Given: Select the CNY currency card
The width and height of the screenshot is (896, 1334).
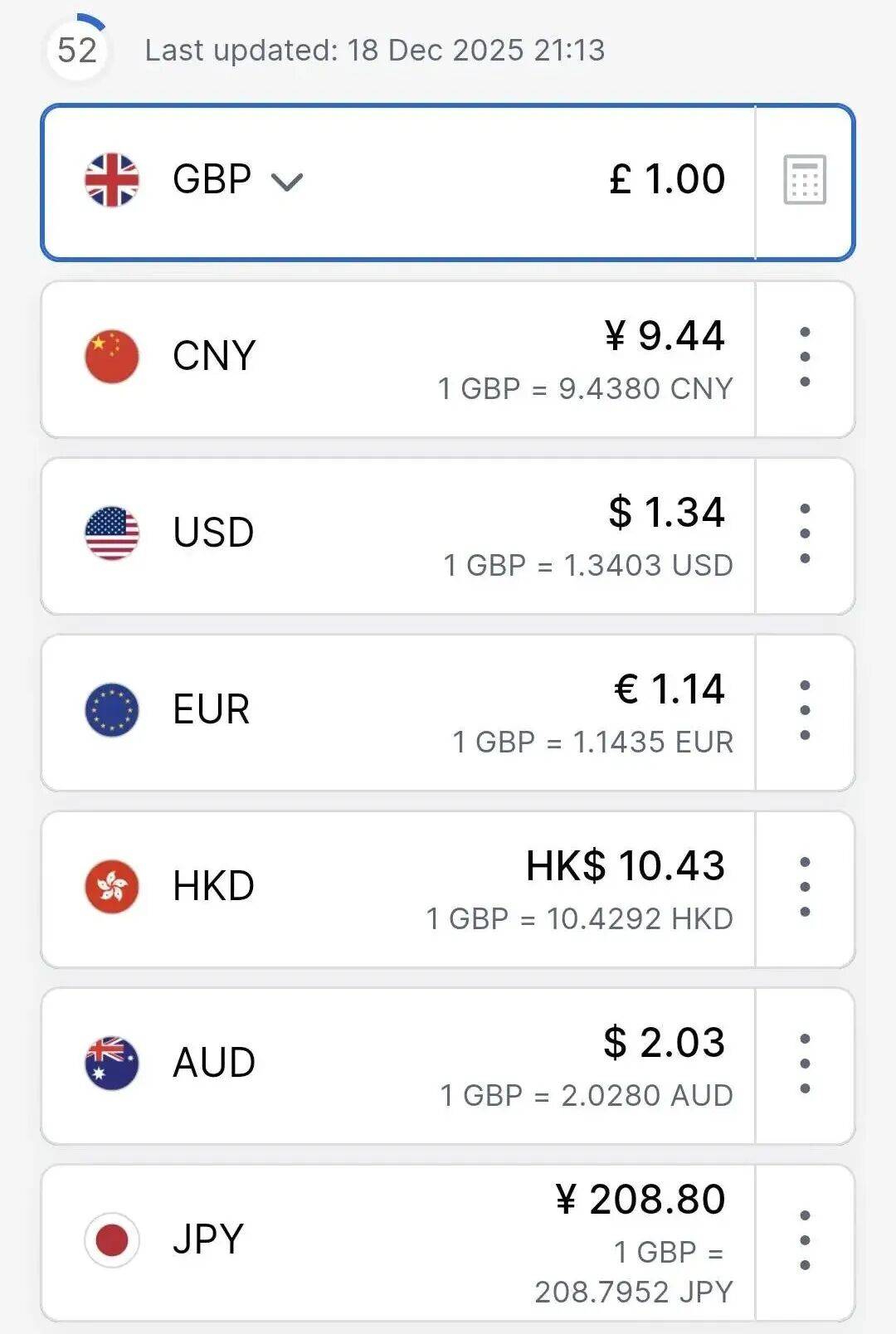Looking at the screenshot, I should click(x=398, y=358).
